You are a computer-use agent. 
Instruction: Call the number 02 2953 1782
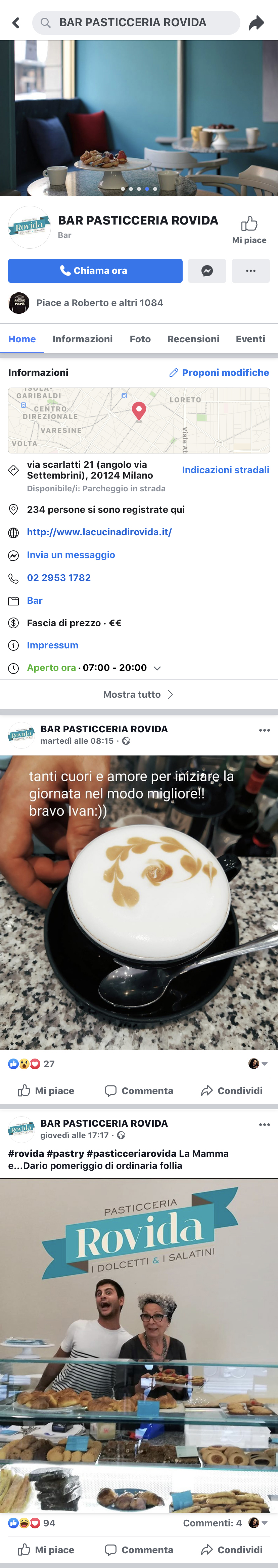[x=58, y=578]
